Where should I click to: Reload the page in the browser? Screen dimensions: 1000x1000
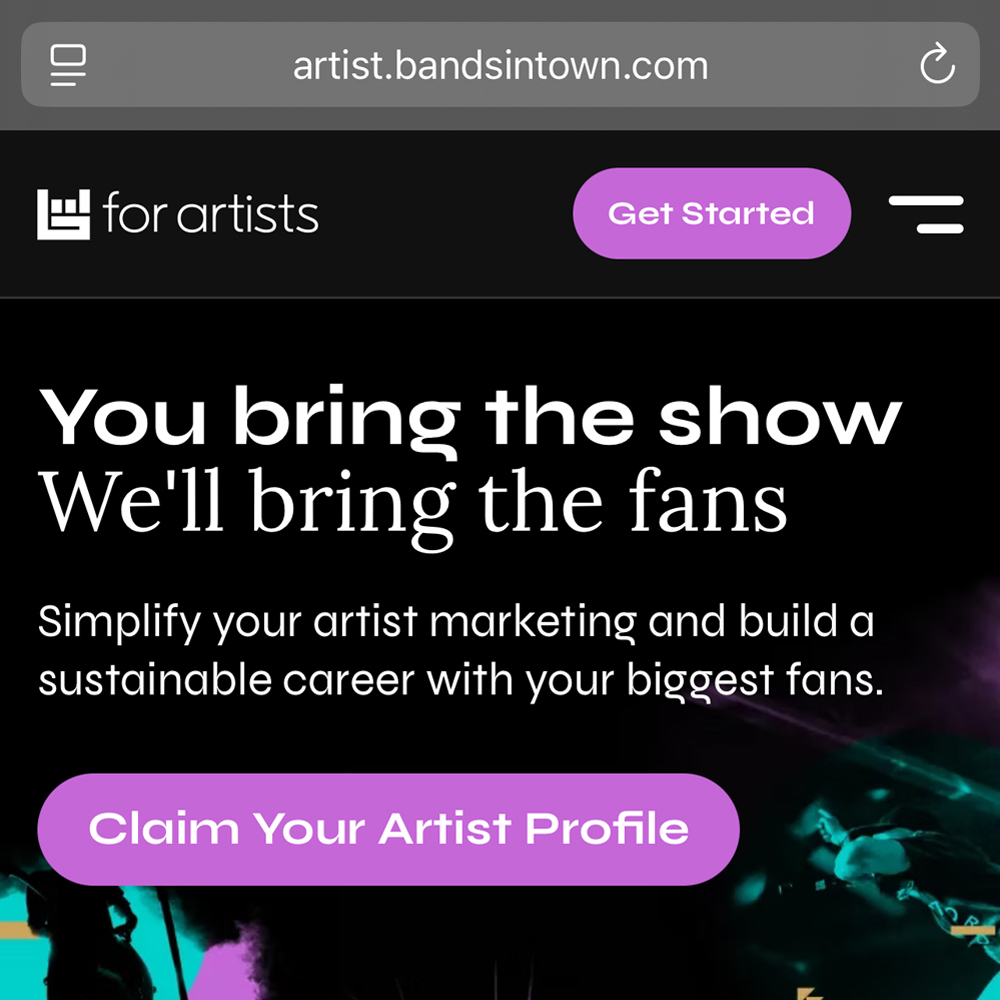(x=937, y=66)
